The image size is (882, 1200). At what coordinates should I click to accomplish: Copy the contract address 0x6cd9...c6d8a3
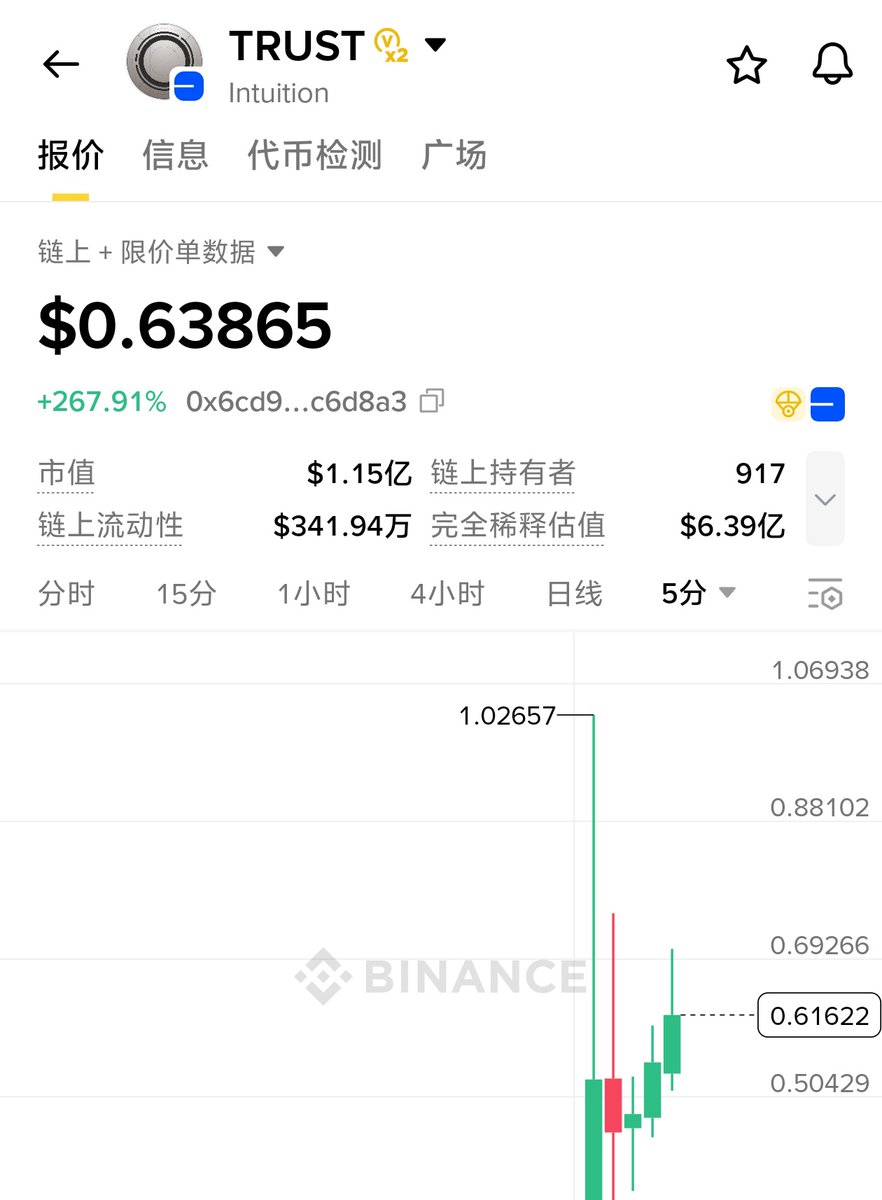[x=432, y=402]
